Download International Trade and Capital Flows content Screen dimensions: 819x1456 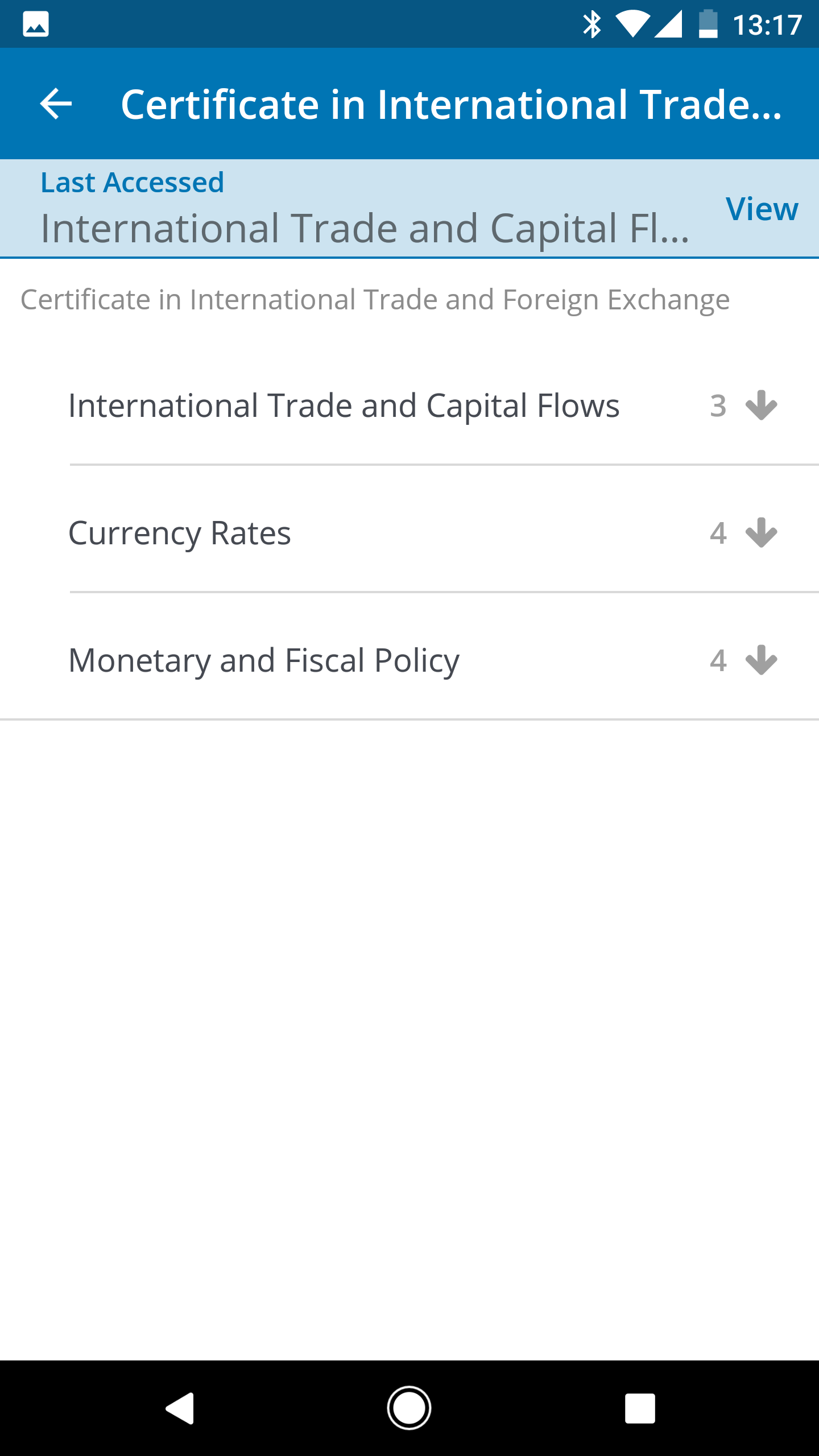(761, 406)
